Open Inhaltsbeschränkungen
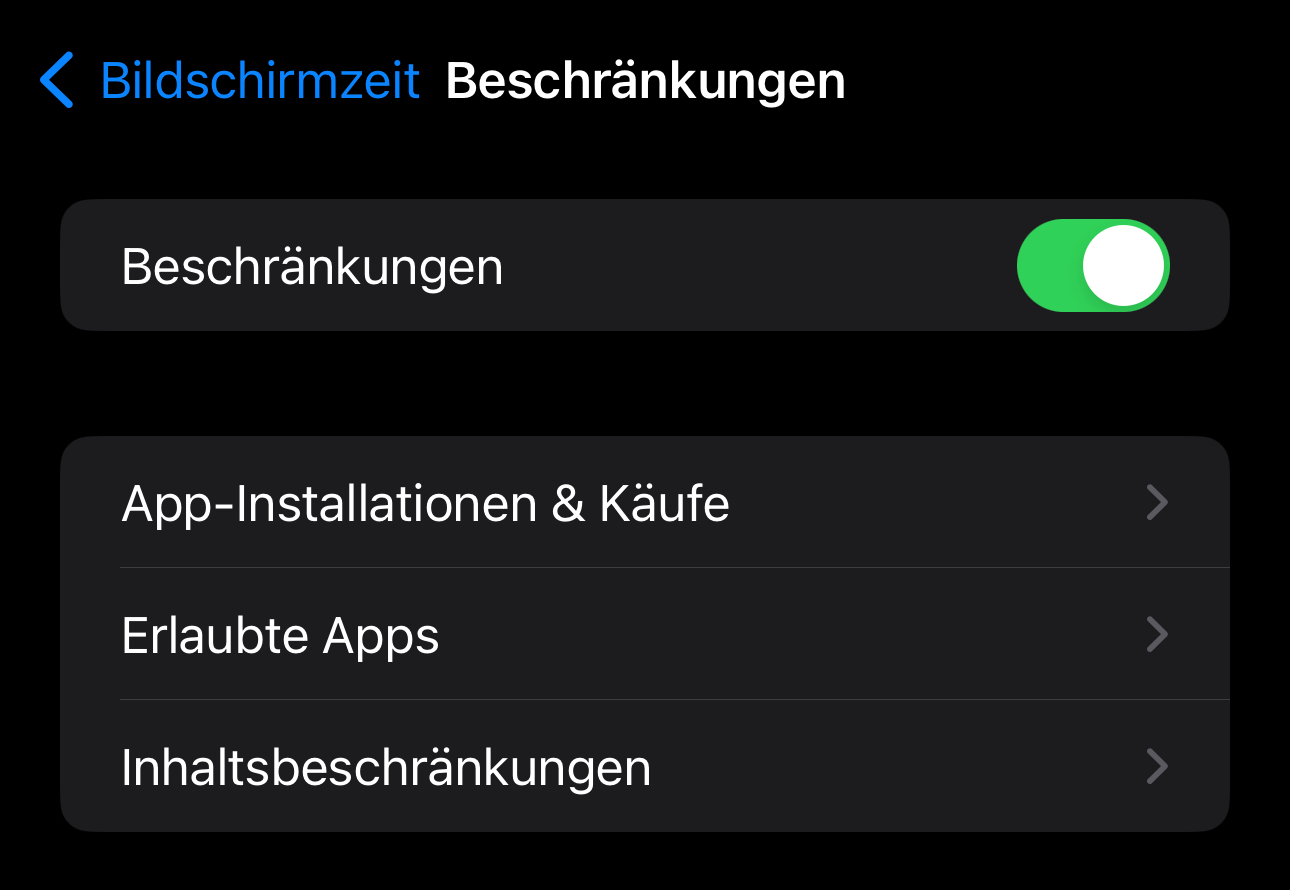The width and height of the screenshot is (1290, 890). click(644, 767)
